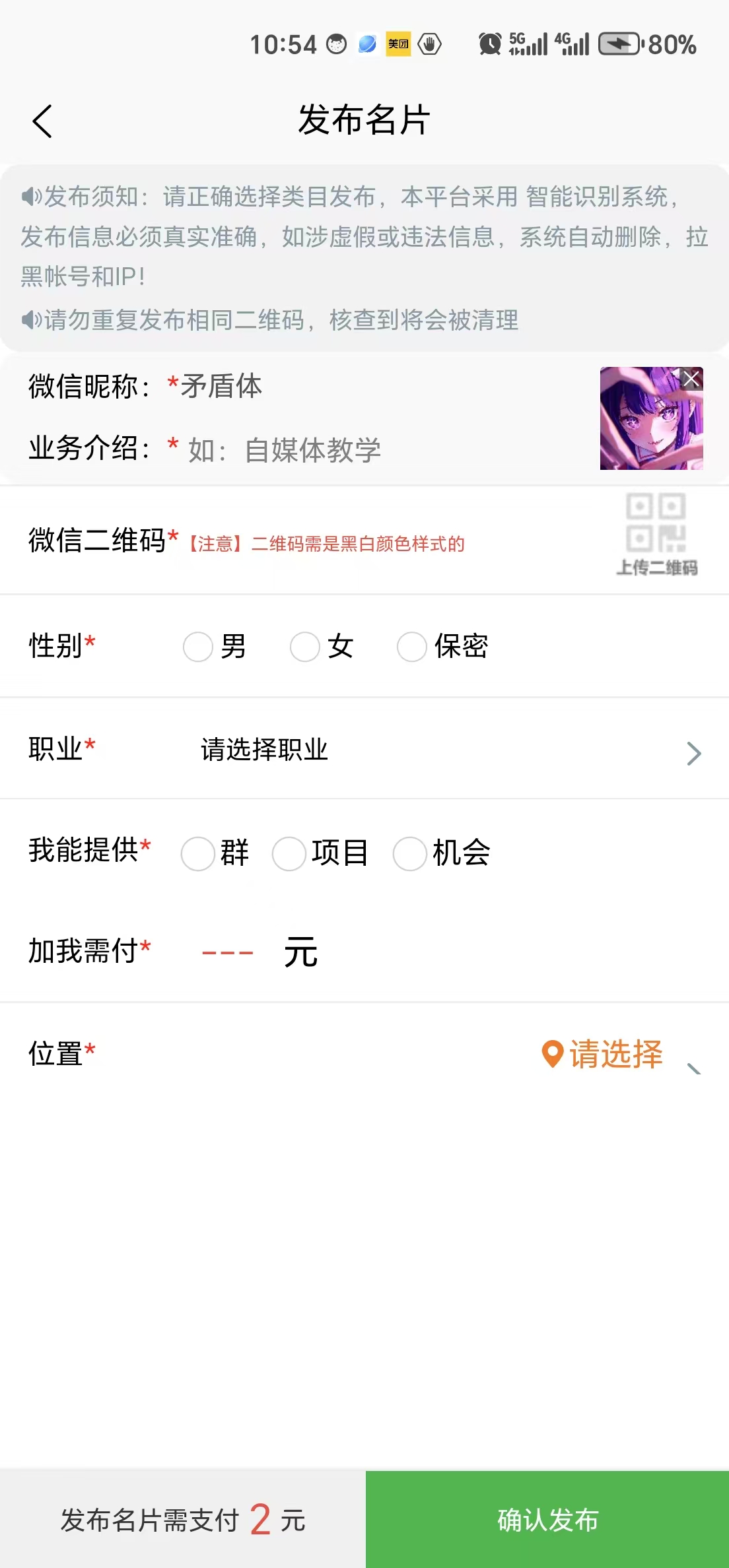729x1568 pixels.
Task: Choose 保密 for gender
Action: (412, 647)
